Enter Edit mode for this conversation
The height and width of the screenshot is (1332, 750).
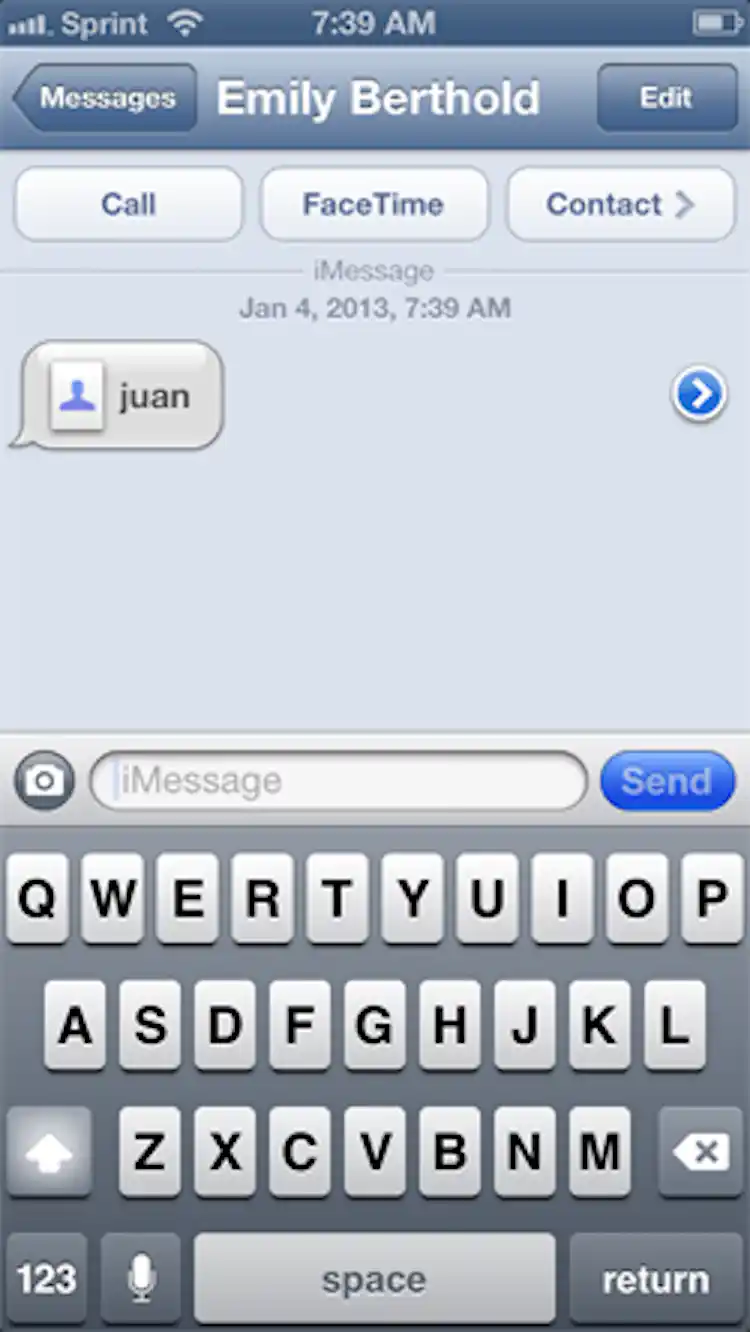click(x=666, y=97)
